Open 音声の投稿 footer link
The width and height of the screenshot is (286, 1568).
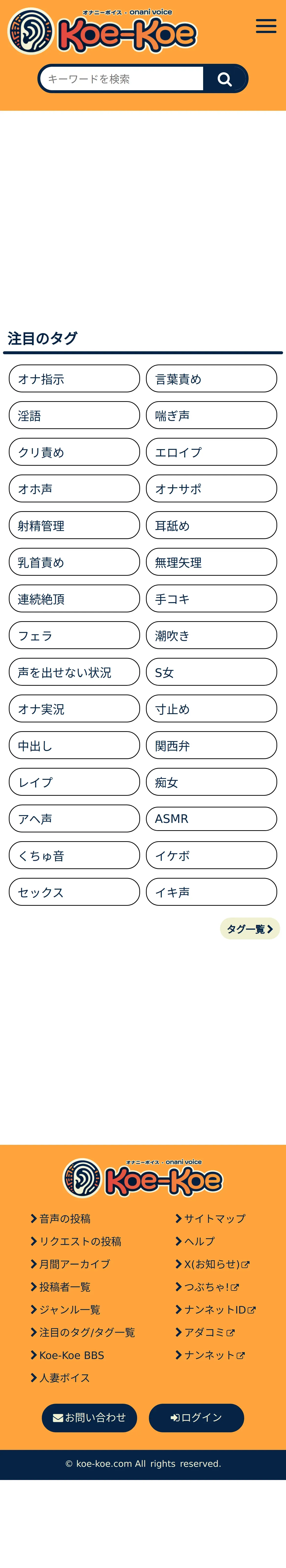point(65,1219)
